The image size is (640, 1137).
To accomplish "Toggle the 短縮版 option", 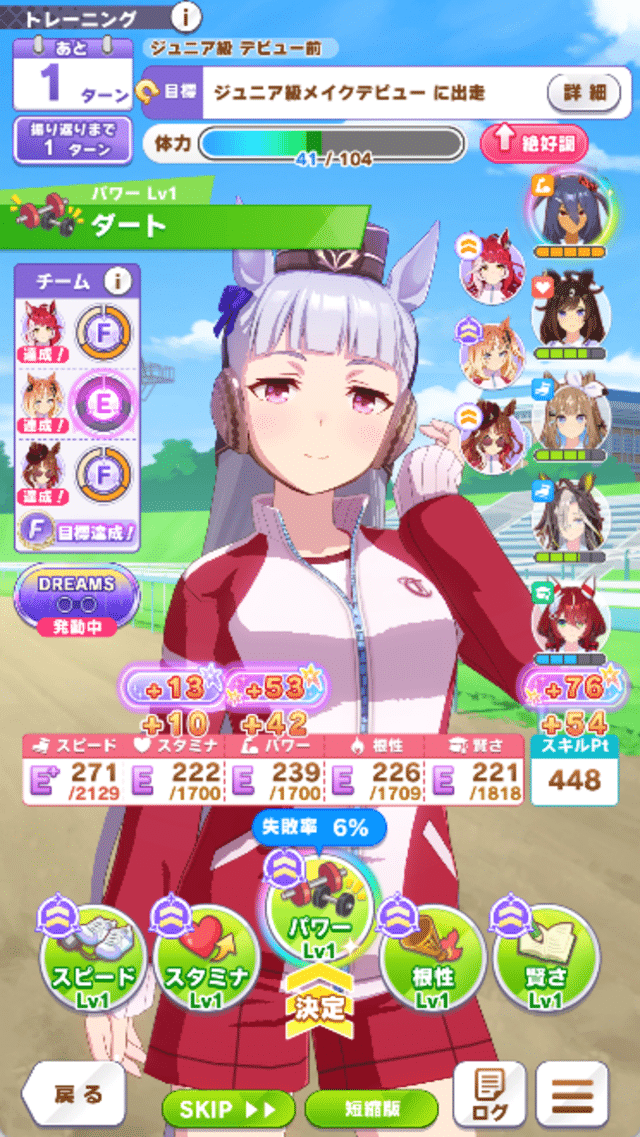I will (371, 1109).
